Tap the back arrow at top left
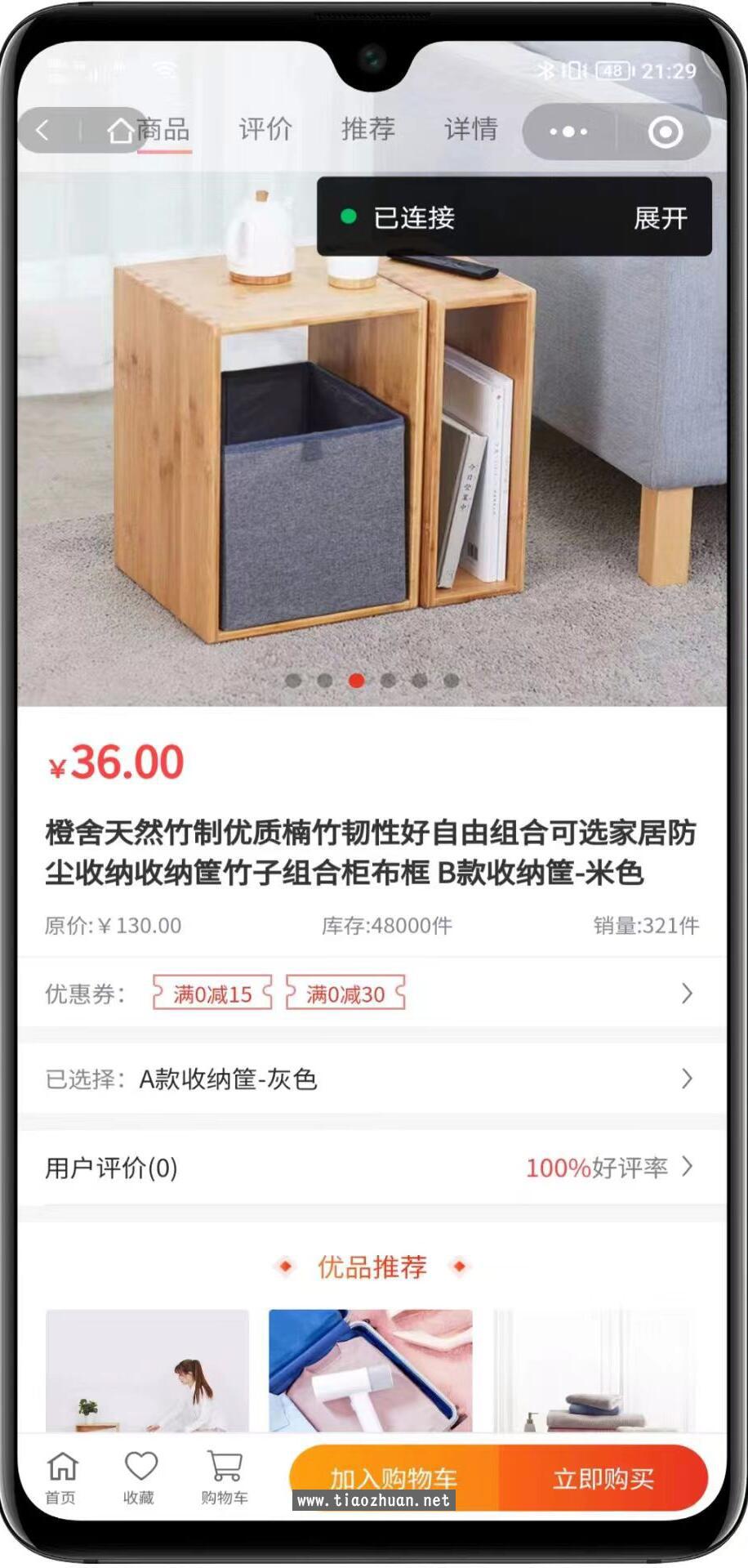This screenshot has height=1568, width=748. 44,129
